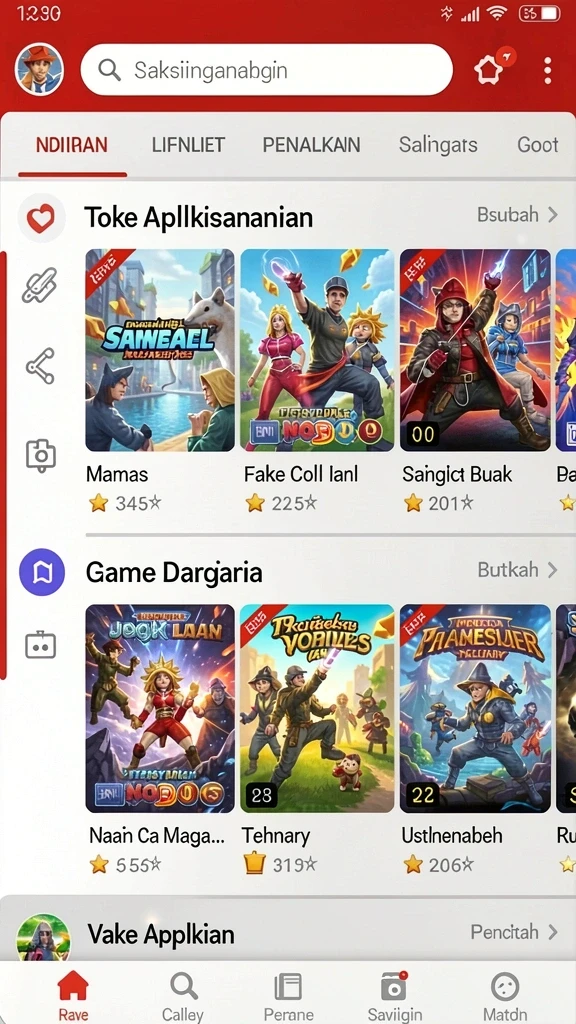
Task: Switch to the PENALKAIN tab
Action: click(312, 144)
